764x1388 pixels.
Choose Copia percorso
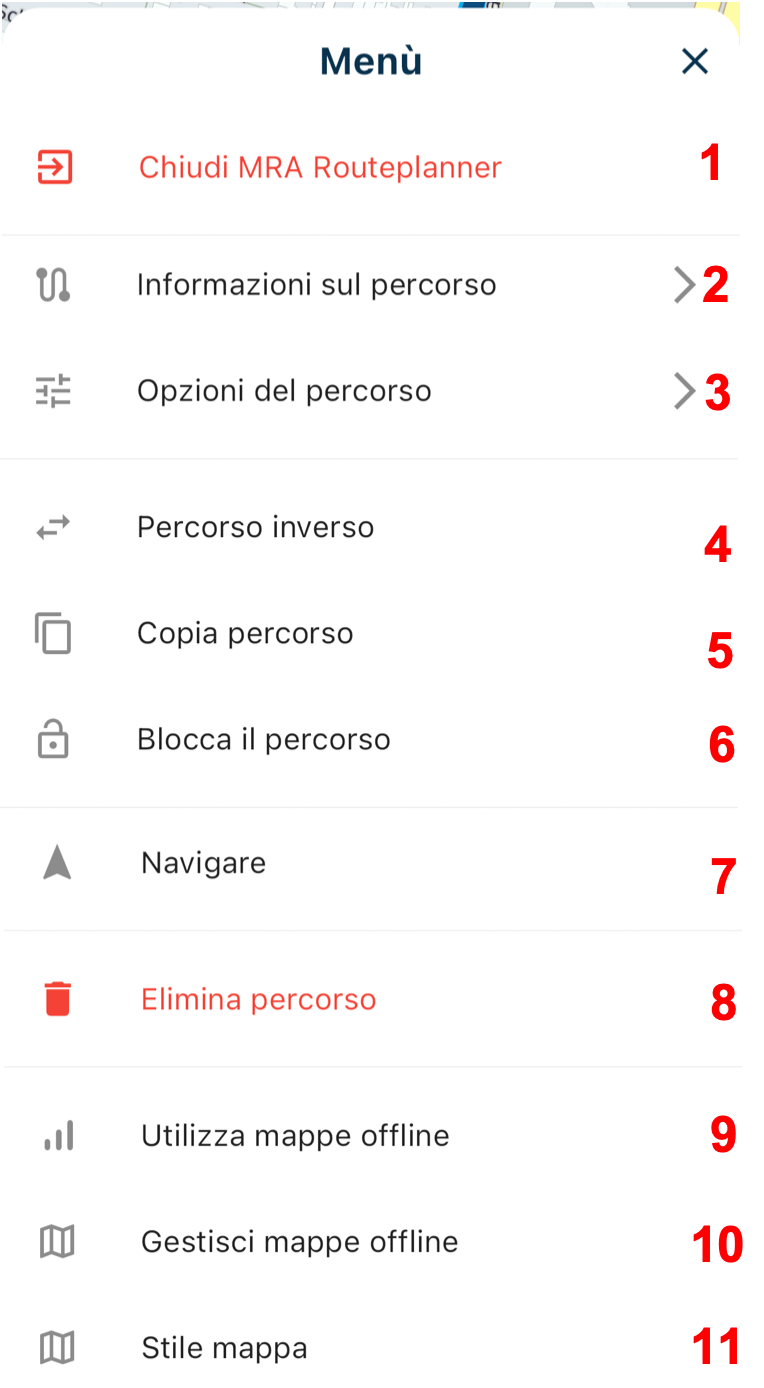(245, 634)
